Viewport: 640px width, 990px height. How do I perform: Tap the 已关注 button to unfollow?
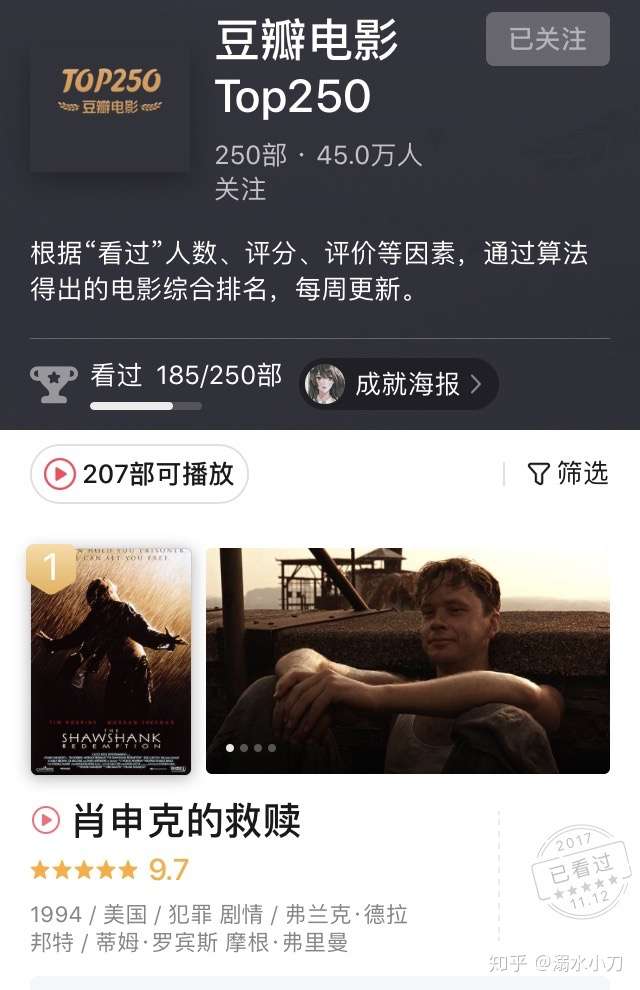point(547,39)
